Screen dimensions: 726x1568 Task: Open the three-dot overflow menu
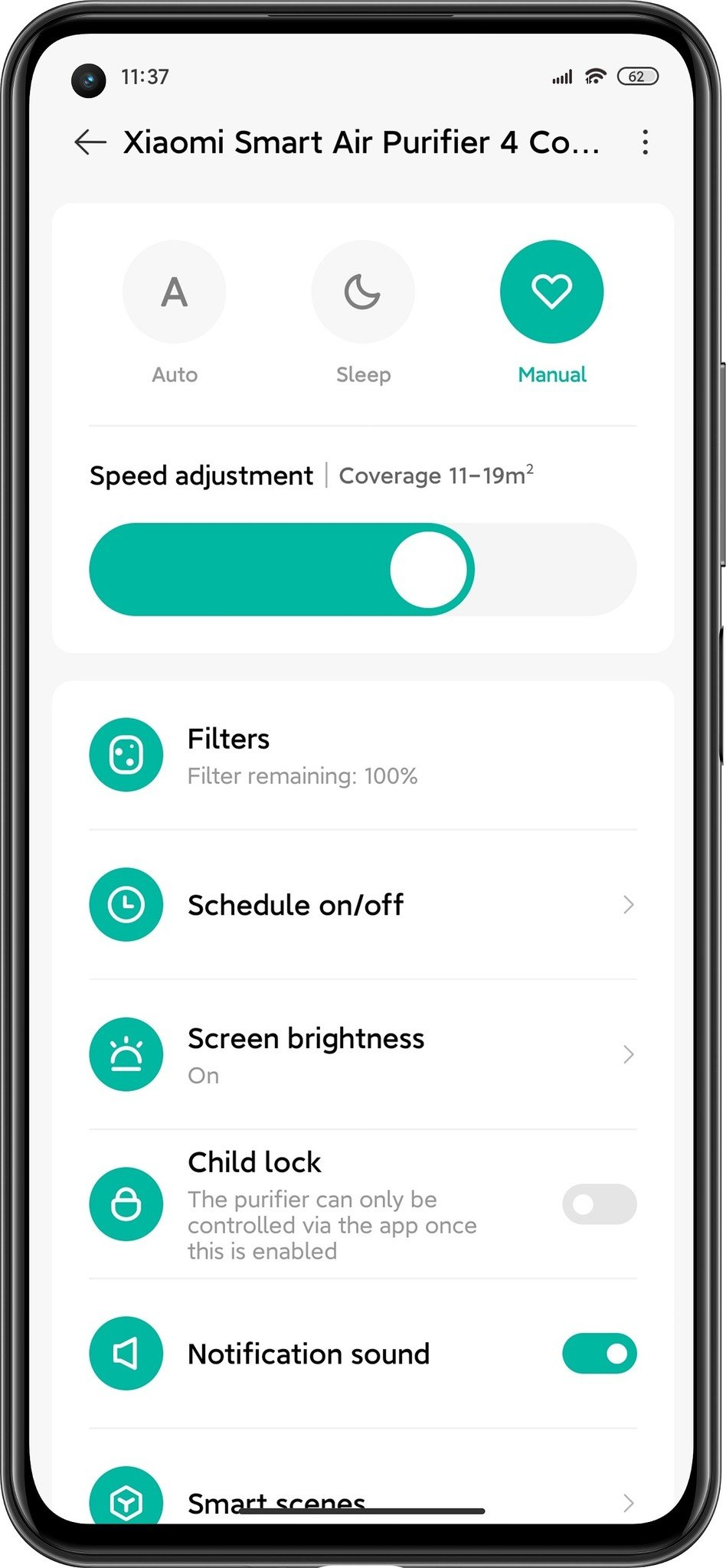(x=645, y=142)
